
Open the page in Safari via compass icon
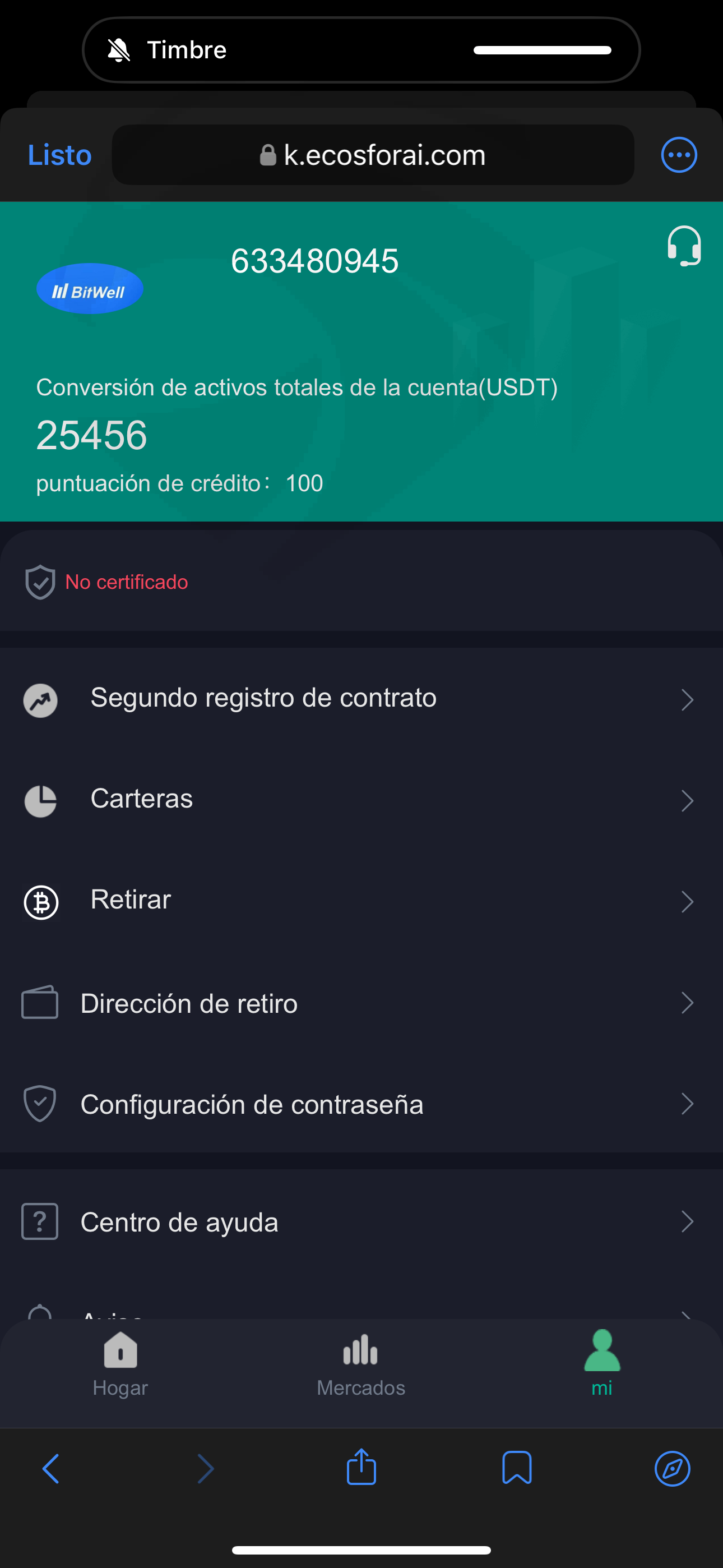pos(672,1468)
